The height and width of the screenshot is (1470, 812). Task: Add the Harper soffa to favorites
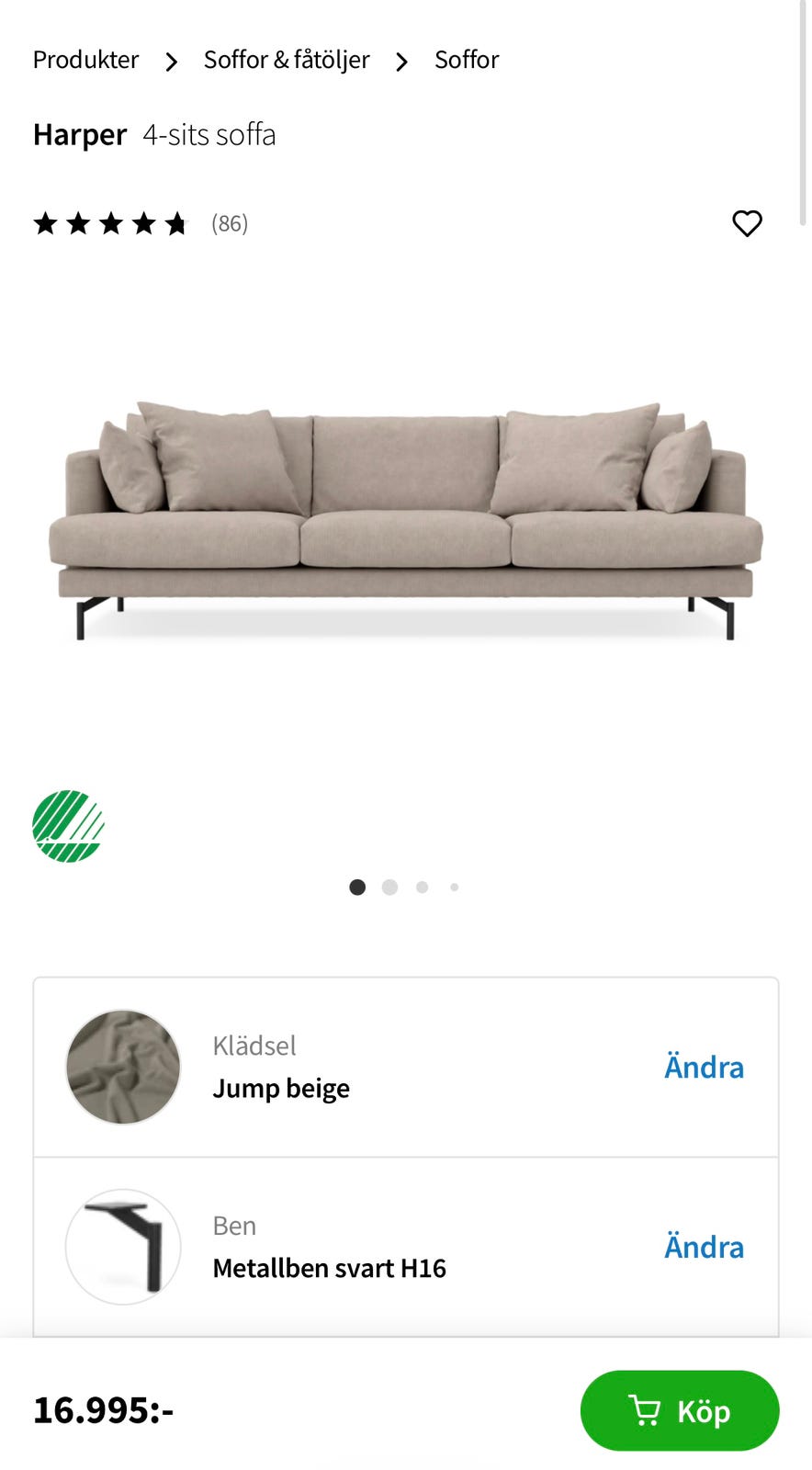[x=746, y=222]
